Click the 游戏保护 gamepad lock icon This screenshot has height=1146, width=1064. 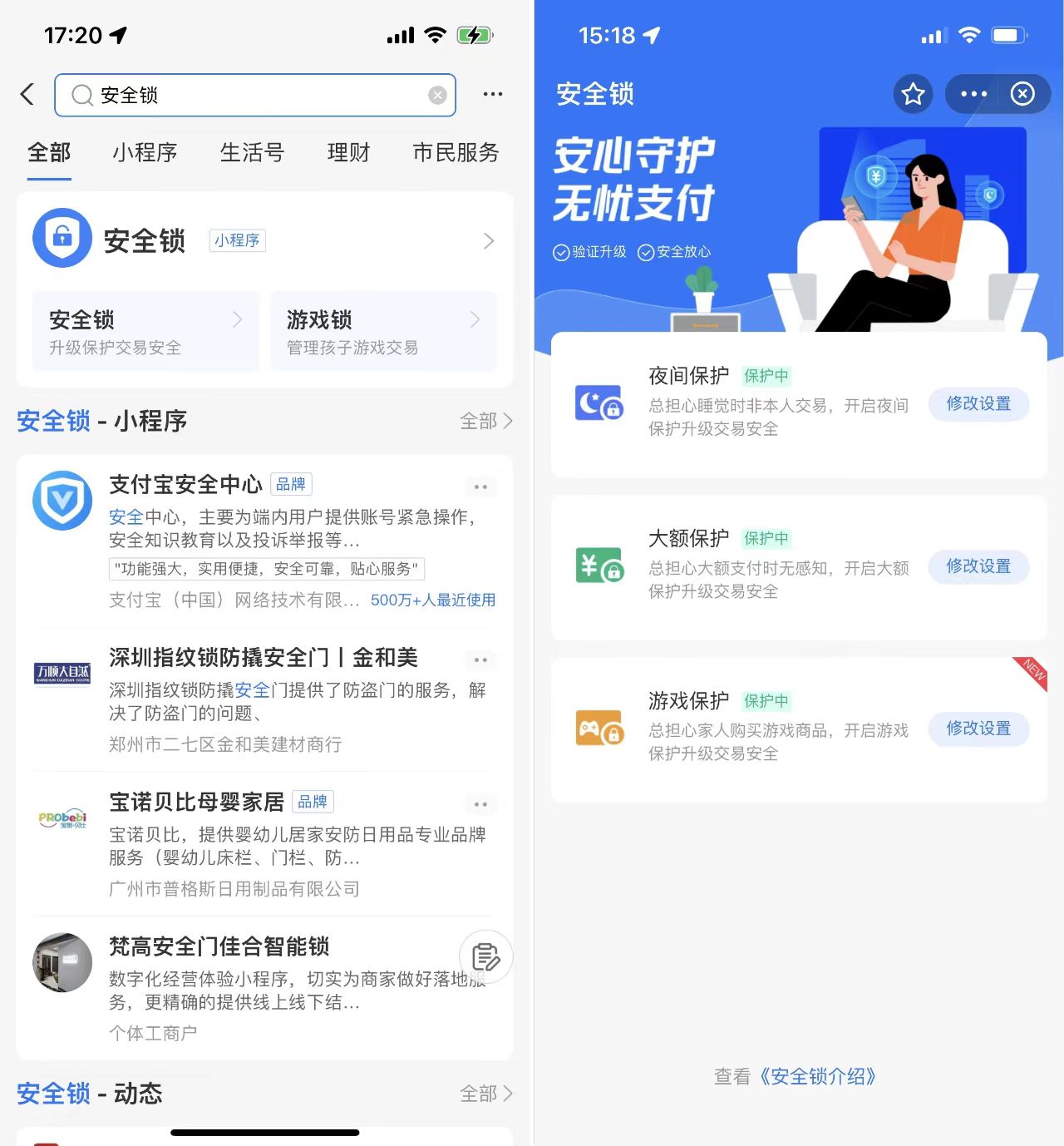pos(600,729)
